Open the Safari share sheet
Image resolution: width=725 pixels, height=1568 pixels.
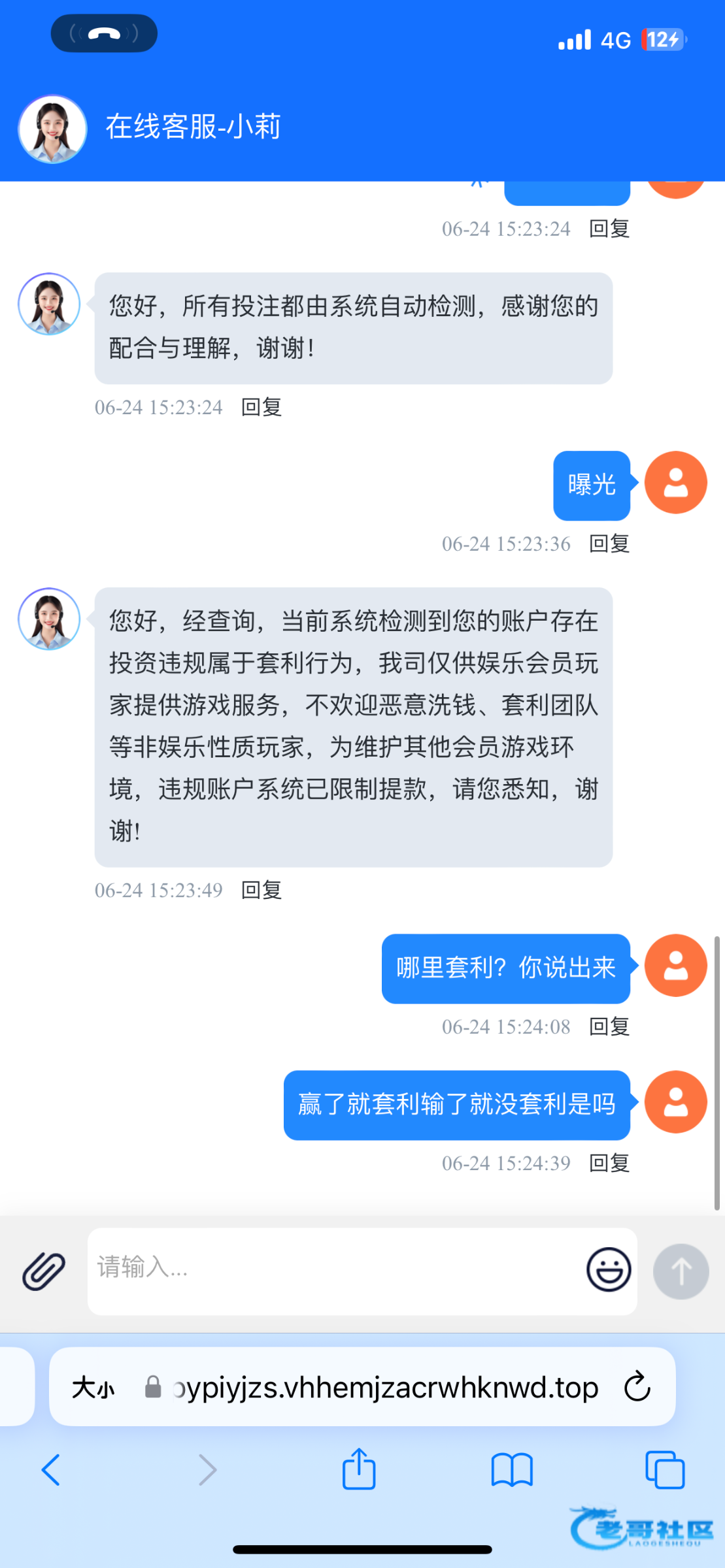point(359,1470)
